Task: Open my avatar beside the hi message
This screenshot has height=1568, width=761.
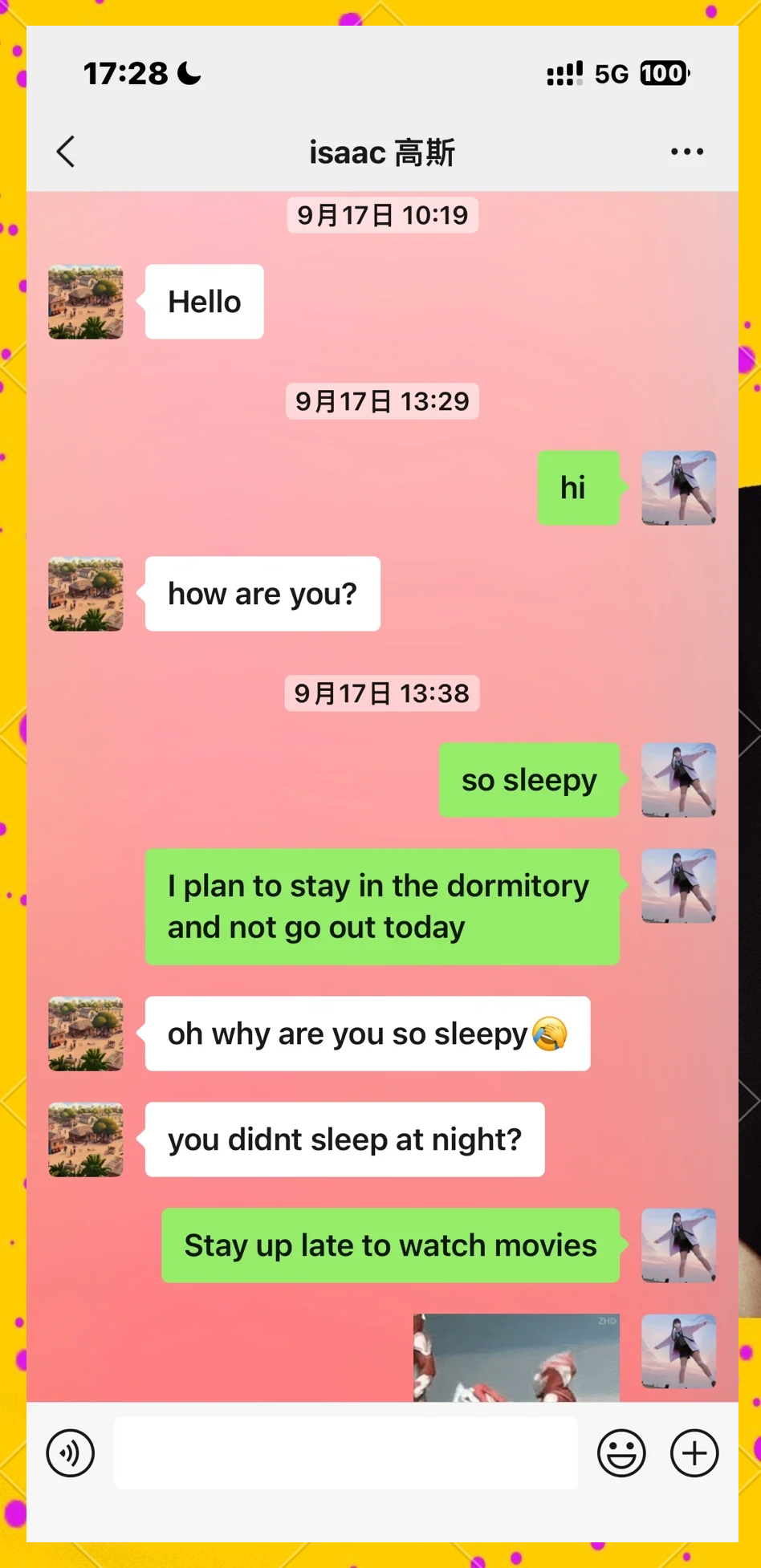Action: tap(678, 488)
